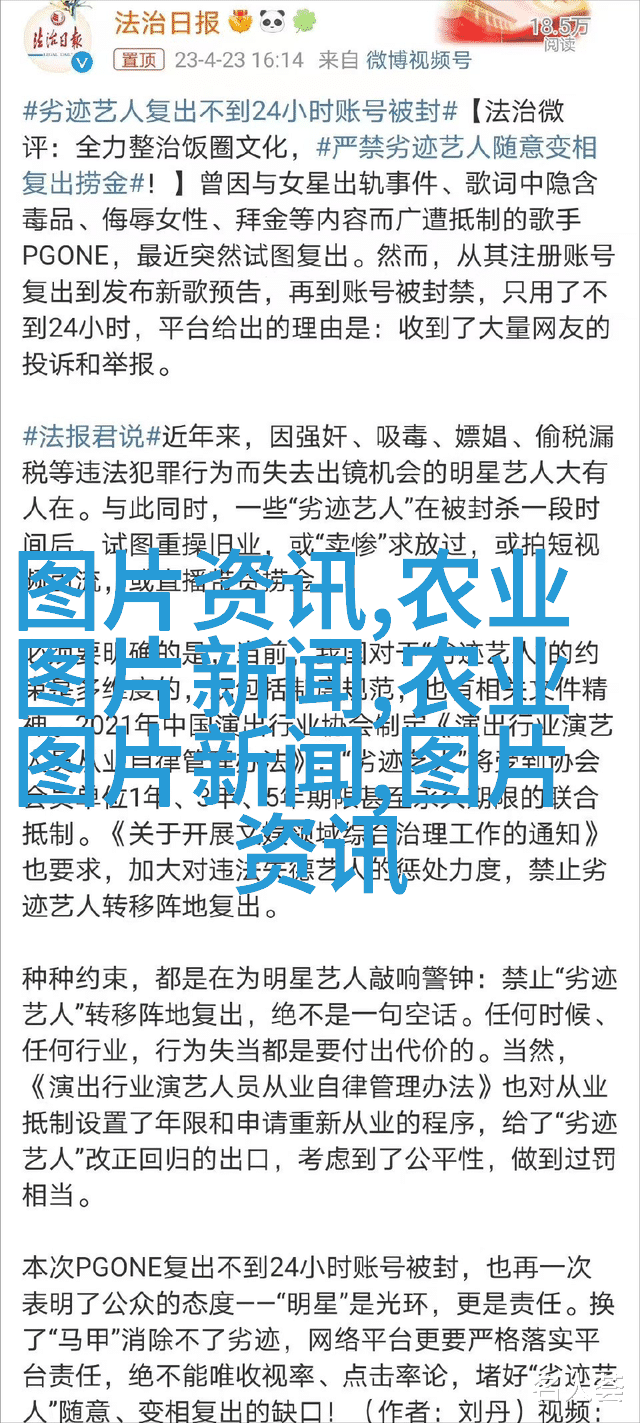Open the 微博视频号 source link
The height and width of the screenshot is (1423, 640).
(419, 58)
